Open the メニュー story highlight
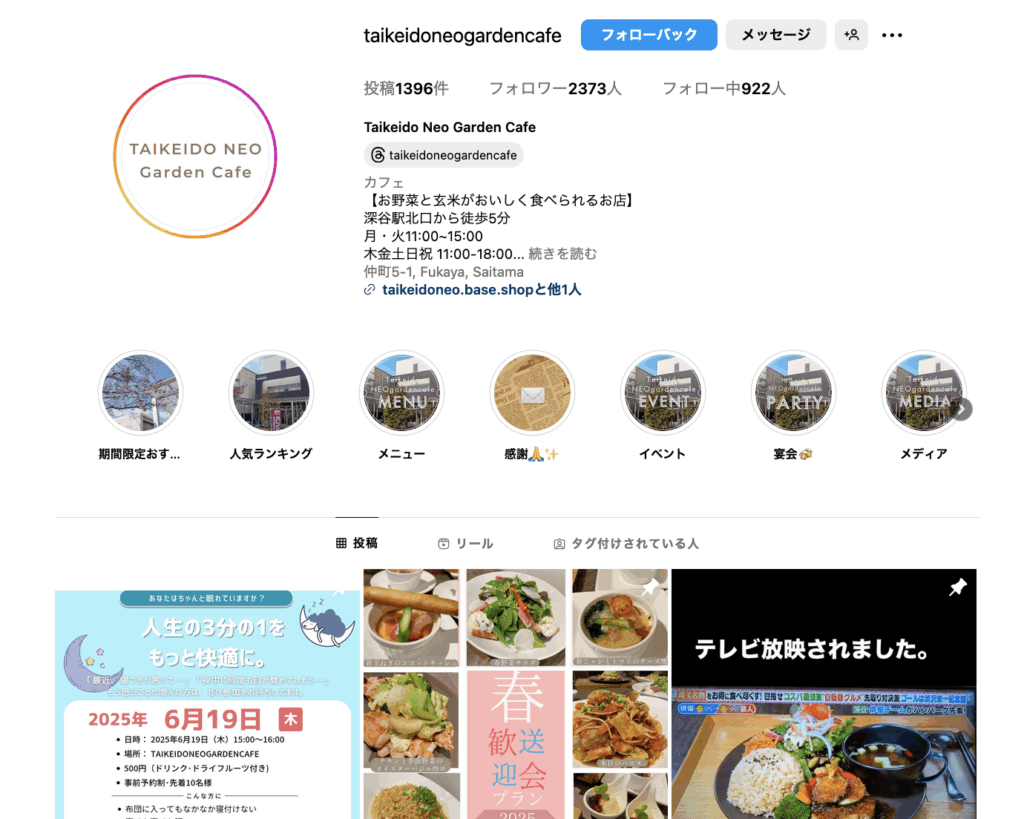Image resolution: width=1024 pixels, height=819 pixels. pyautogui.click(x=401, y=393)
